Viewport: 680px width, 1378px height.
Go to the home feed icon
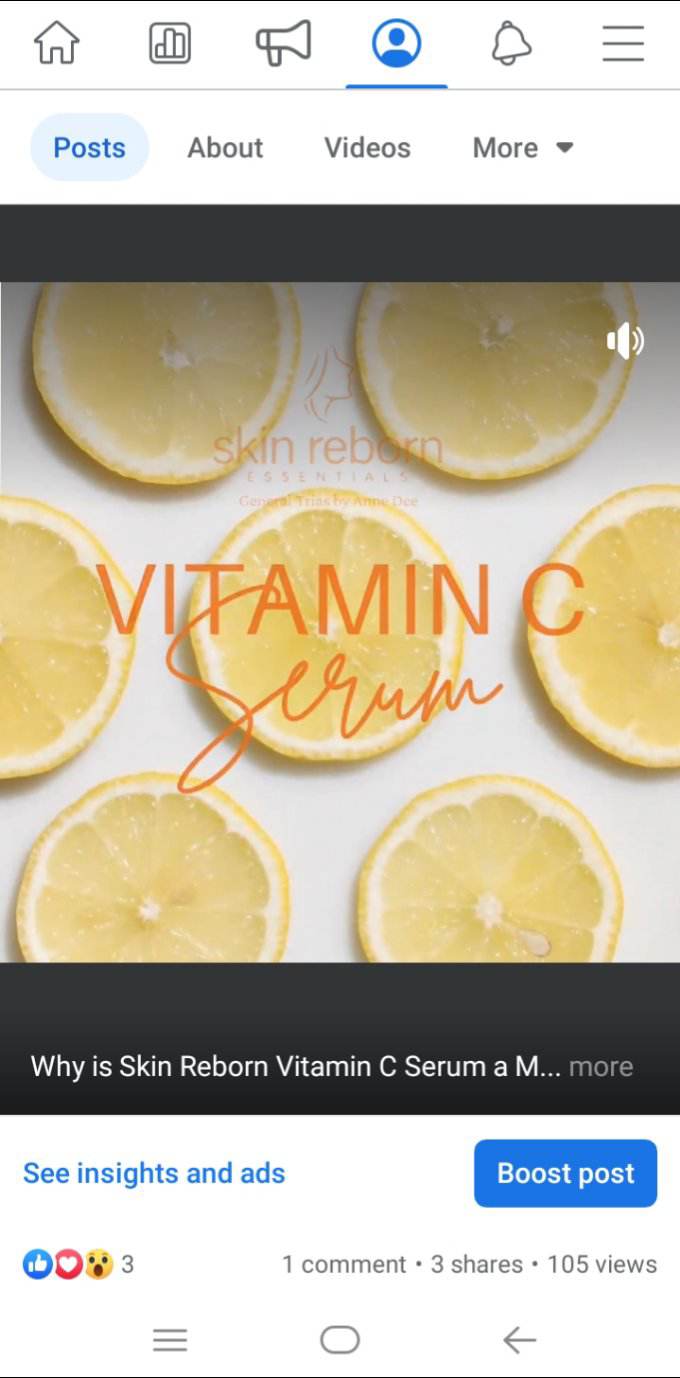coord(56,44)
